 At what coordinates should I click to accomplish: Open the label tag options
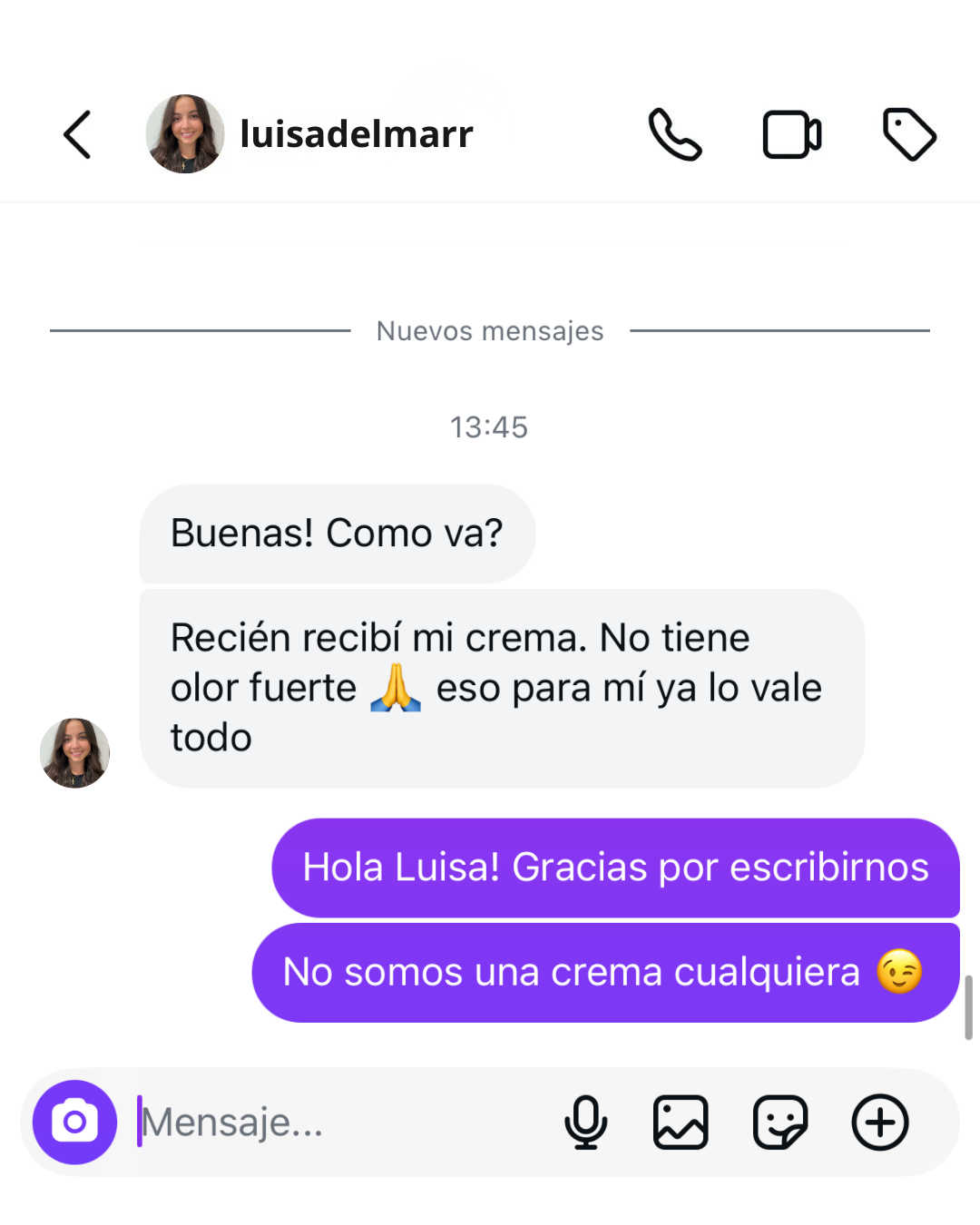tap(909, 134)
